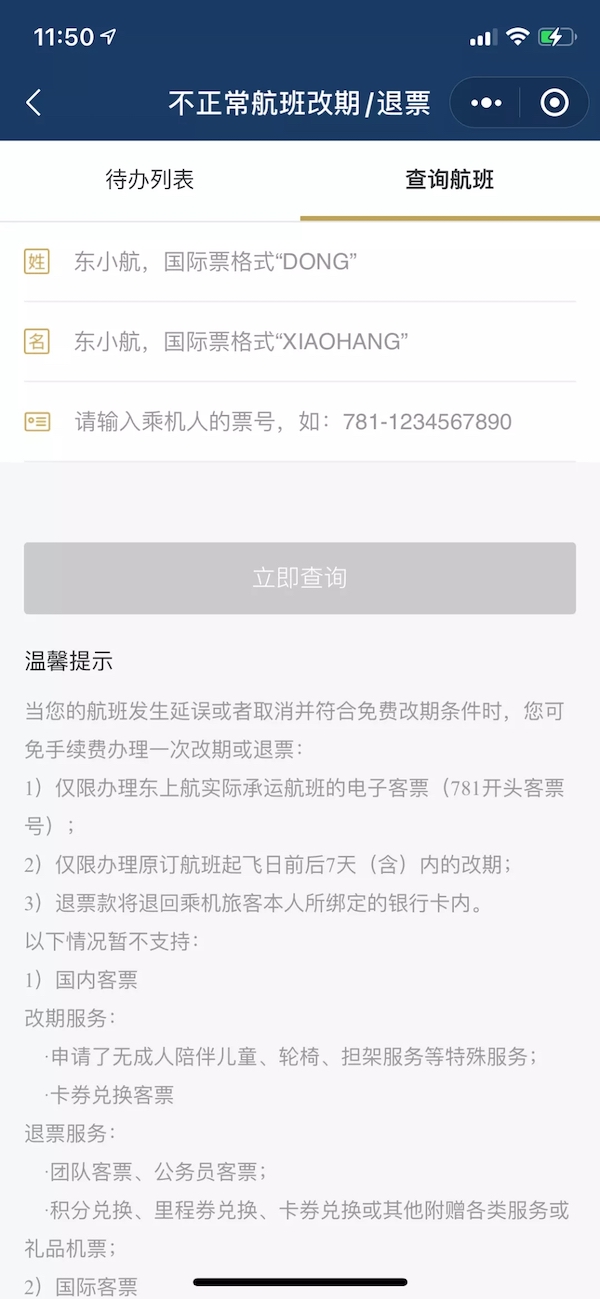Select the 查询航班 tab

point(450,180)
